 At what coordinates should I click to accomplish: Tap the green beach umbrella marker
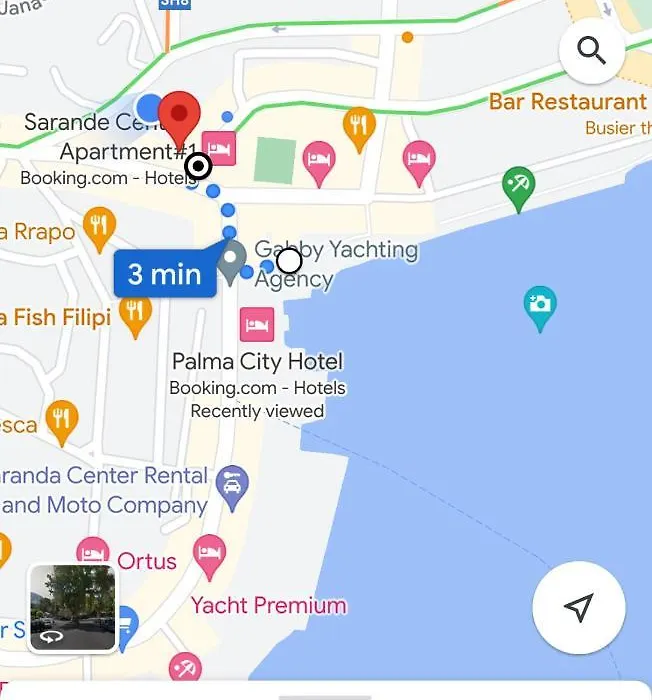pos(518,186)
